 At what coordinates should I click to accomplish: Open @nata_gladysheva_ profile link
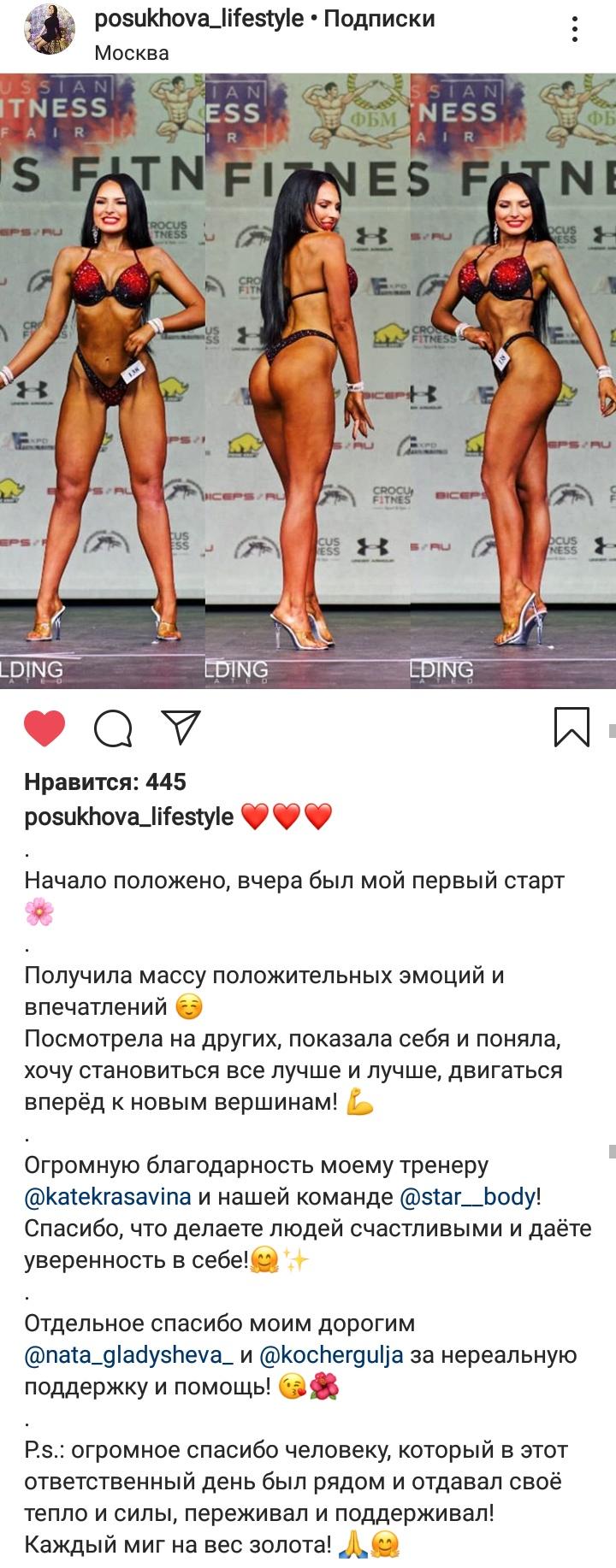pos(129,1354)
